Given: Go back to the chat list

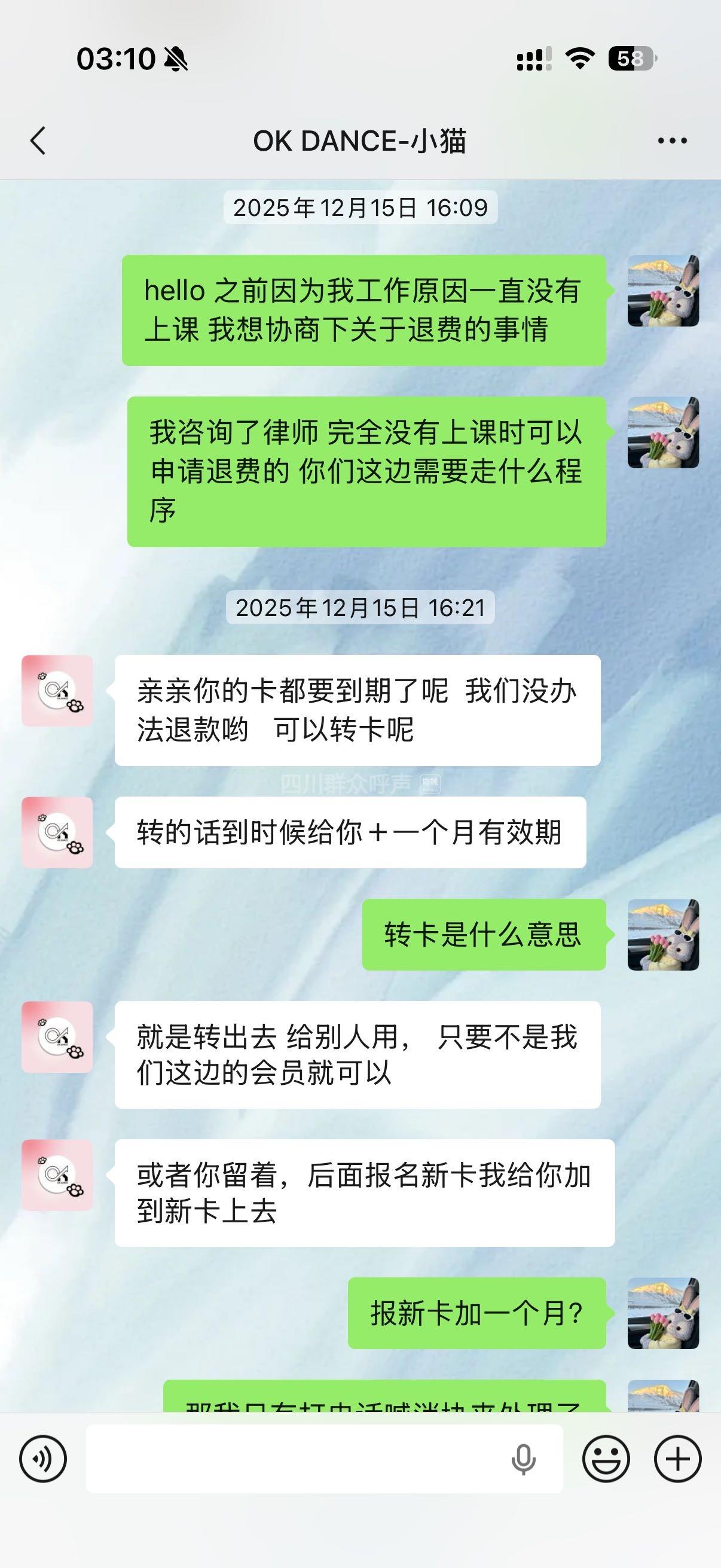Looking at the screenshot, I should point(38,141).
